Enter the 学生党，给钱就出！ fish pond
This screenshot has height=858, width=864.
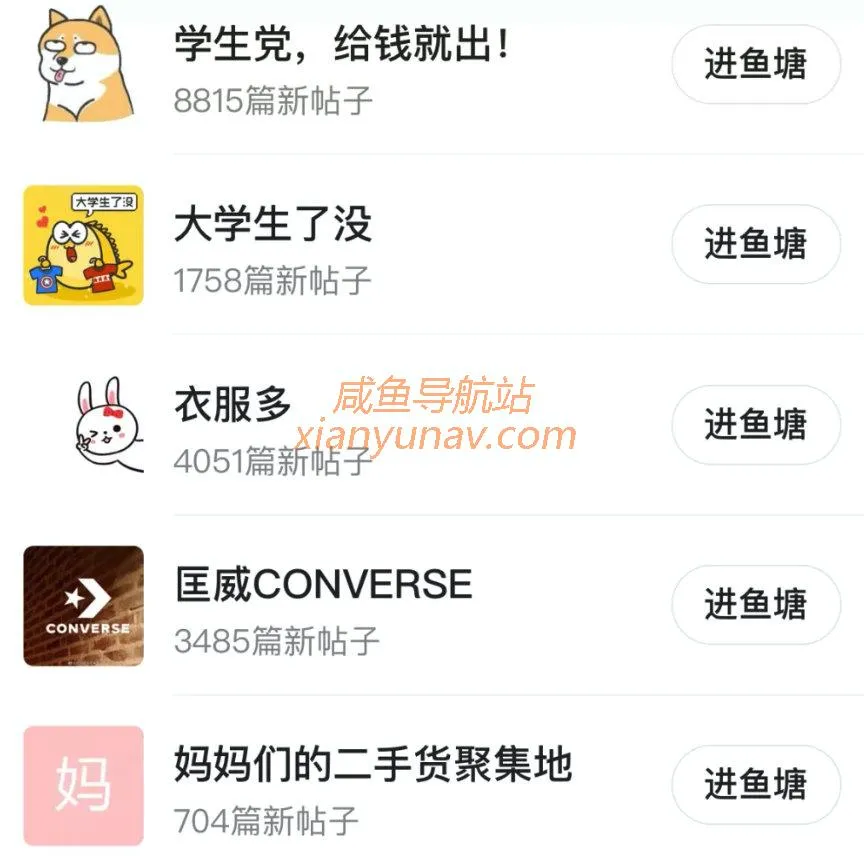pyautogui.click(x=755, y=65)
